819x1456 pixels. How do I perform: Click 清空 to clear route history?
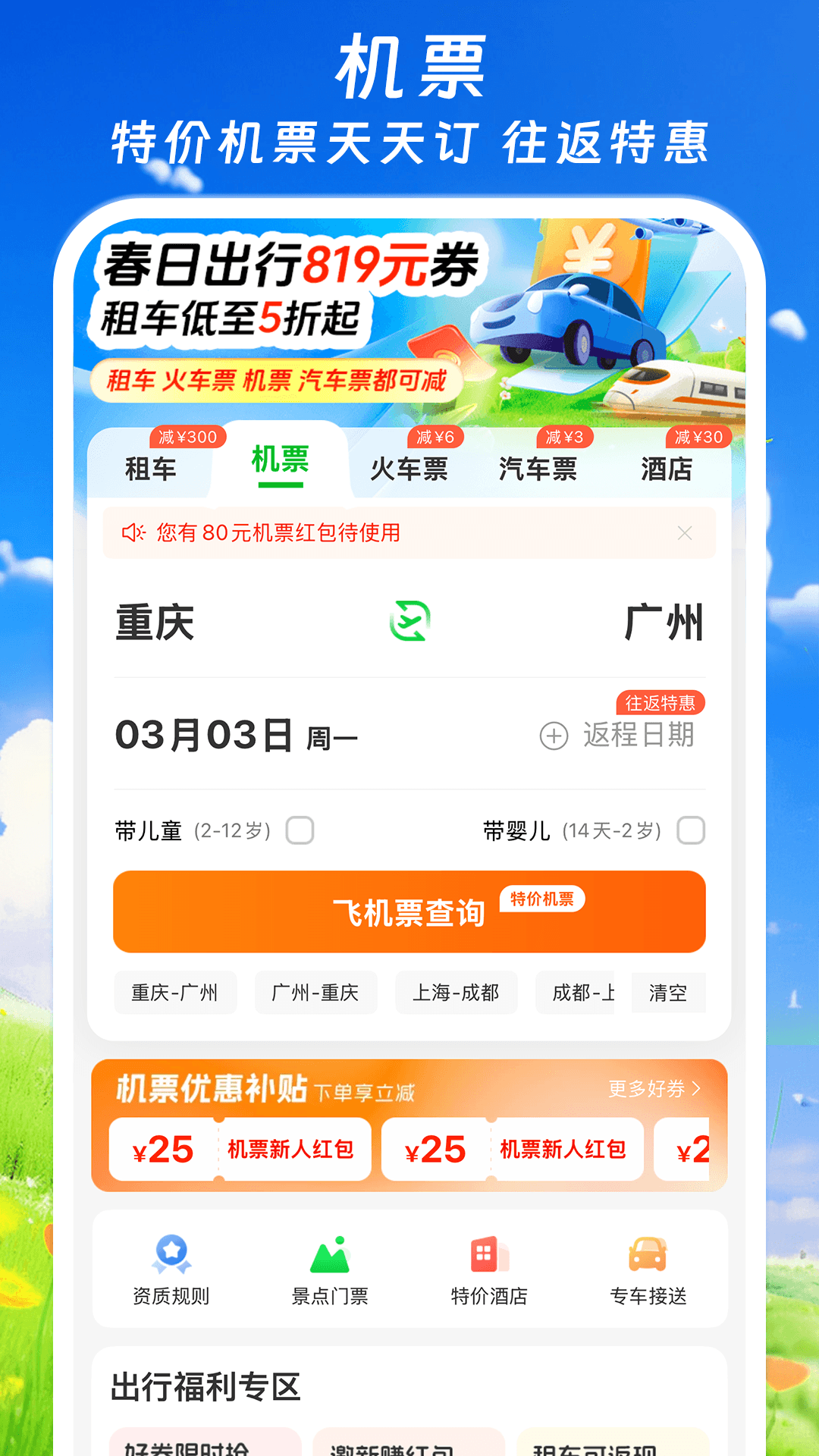(x=667, y=993)
